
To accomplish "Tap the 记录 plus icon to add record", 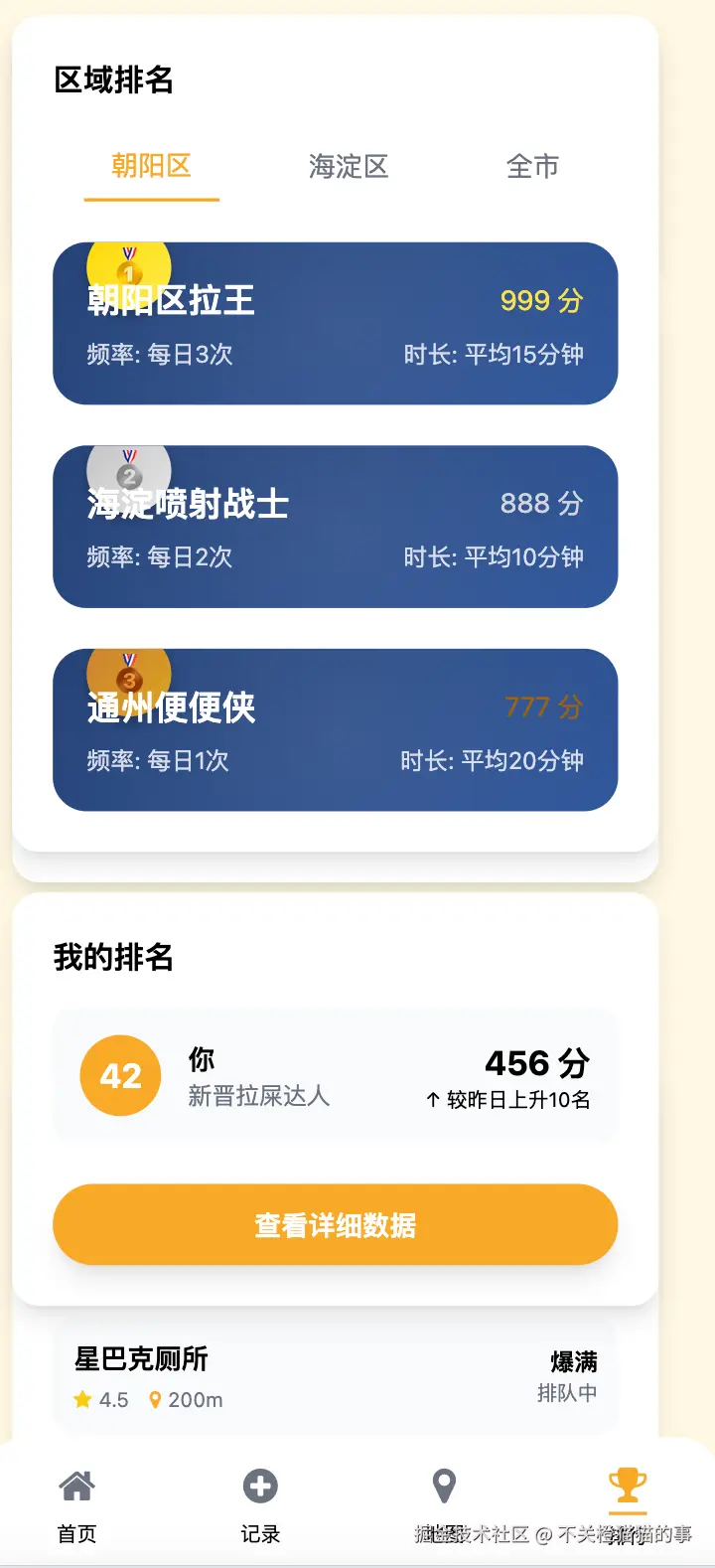I will [259, 1487].
